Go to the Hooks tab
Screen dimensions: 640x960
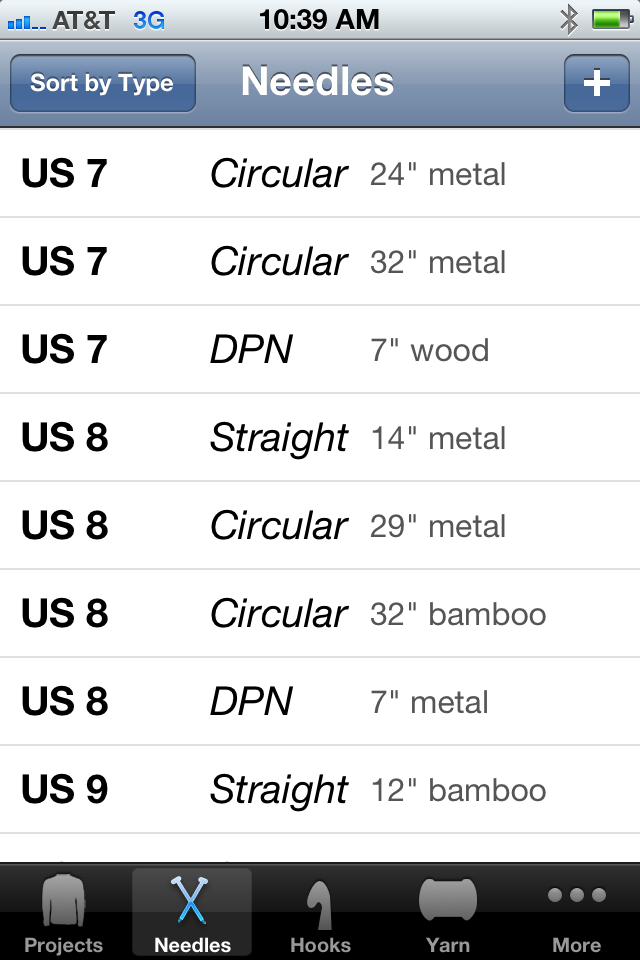tap(320, 912)
